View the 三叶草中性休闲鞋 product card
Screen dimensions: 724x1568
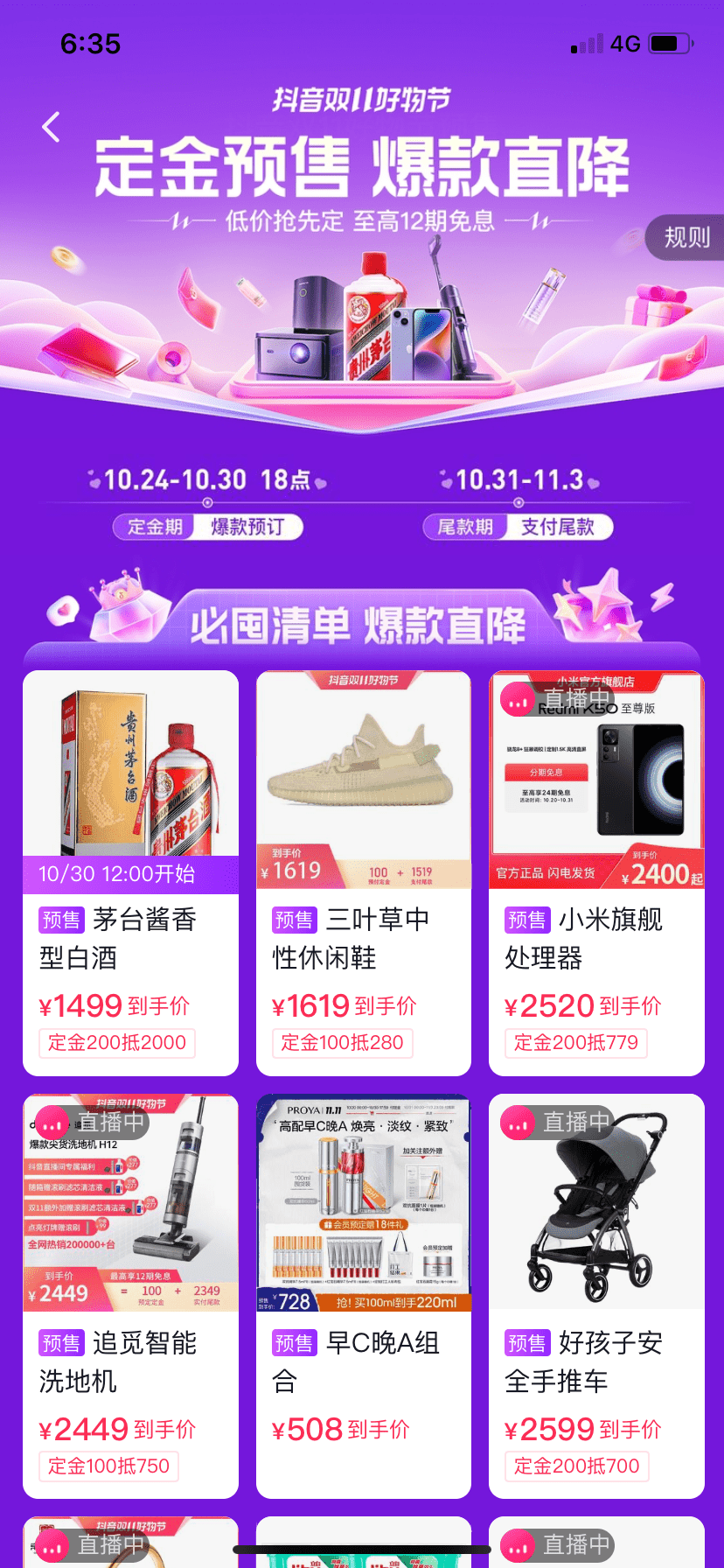pyautogui.click(x=363, y=872)
